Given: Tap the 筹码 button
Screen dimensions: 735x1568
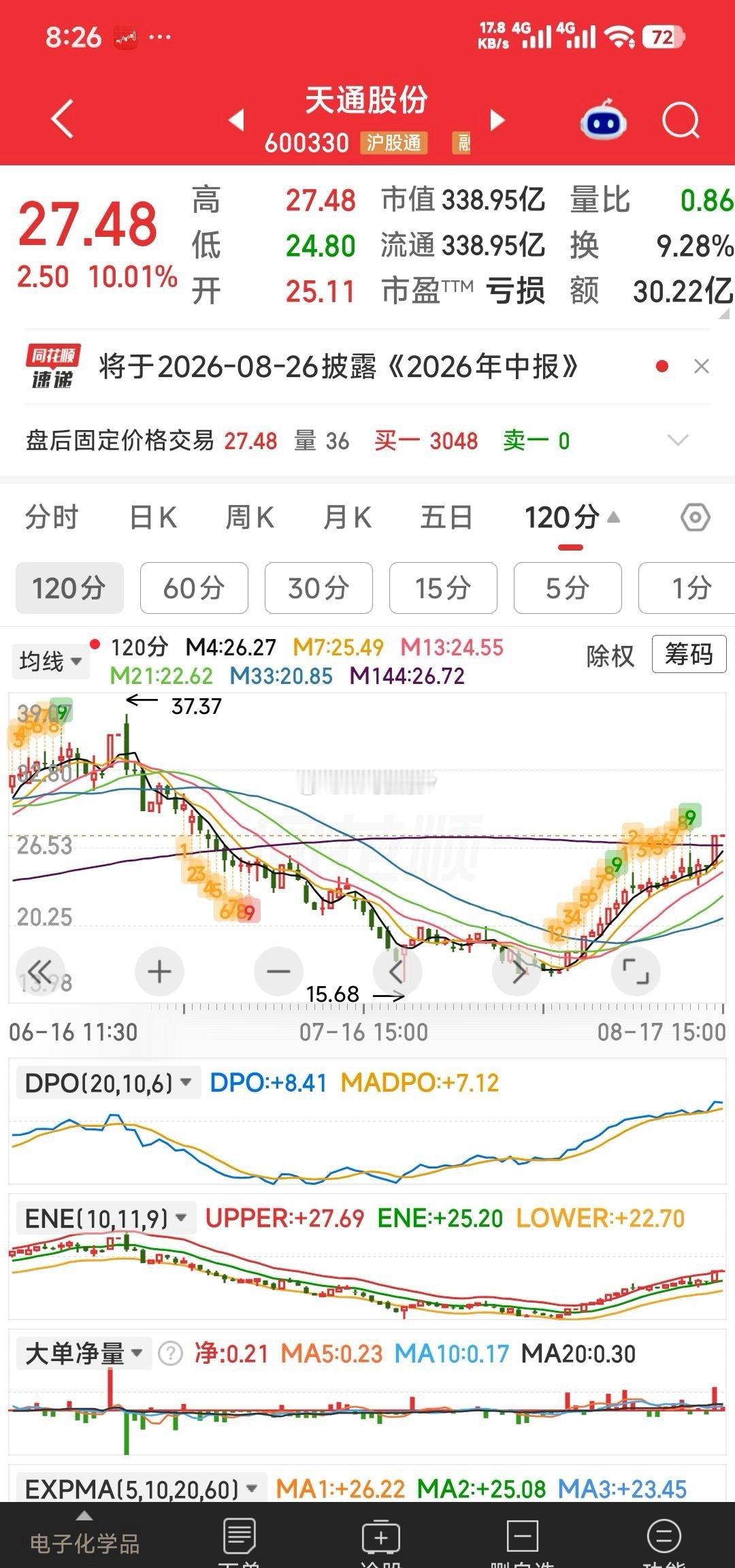Looking at the screenshot, I should (x=689, y=655).
